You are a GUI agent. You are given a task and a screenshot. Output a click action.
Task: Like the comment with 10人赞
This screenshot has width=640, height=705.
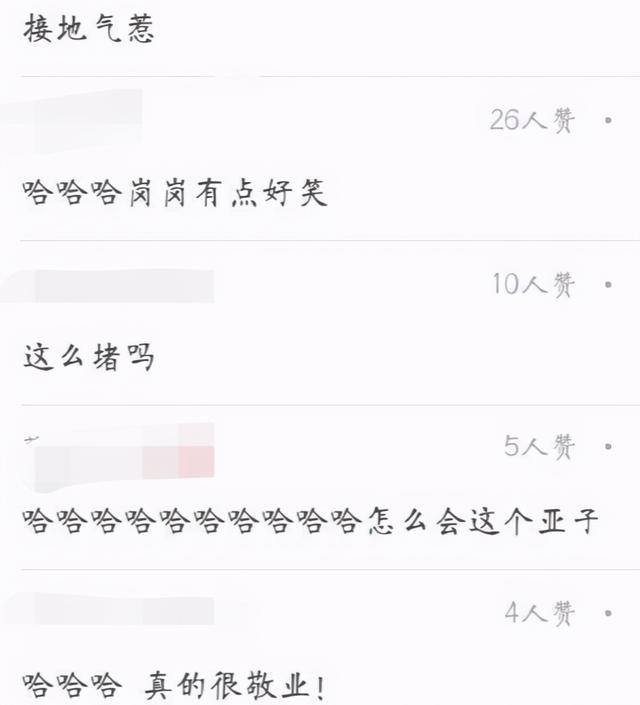(x=534, y=285)
